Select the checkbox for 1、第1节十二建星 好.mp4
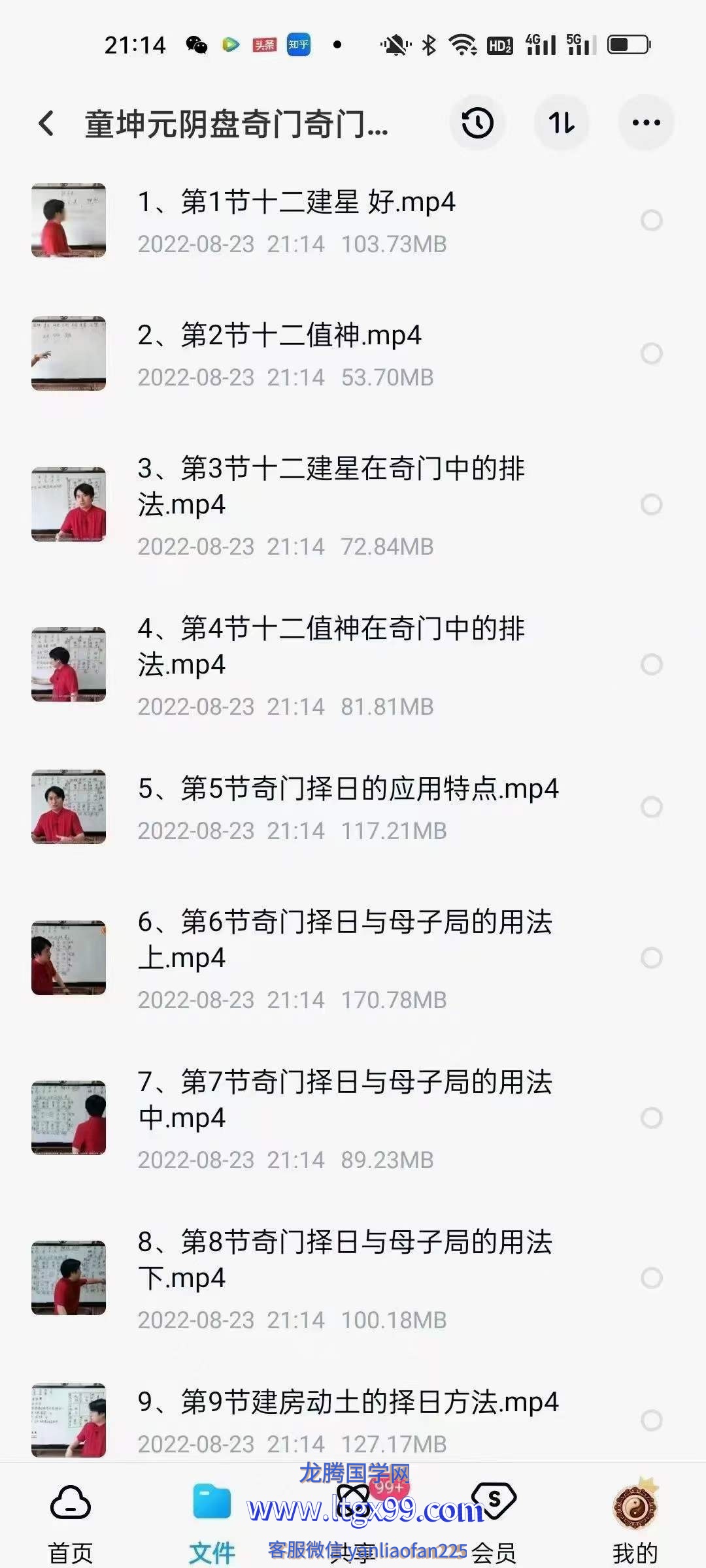706x1568 pixels. pyautogui.click(x=651, y=220)
